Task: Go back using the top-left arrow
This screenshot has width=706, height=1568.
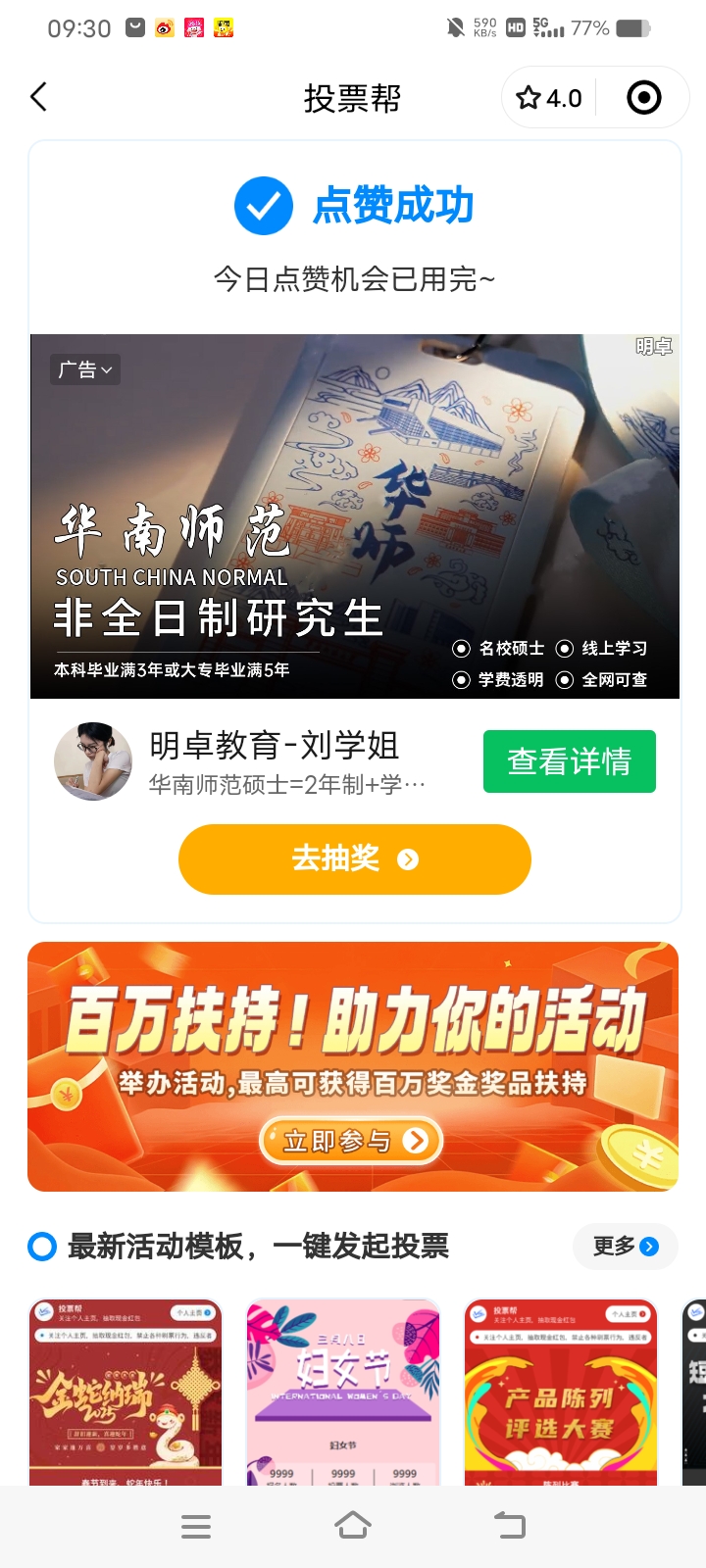Action: click(x=39, y=97)
